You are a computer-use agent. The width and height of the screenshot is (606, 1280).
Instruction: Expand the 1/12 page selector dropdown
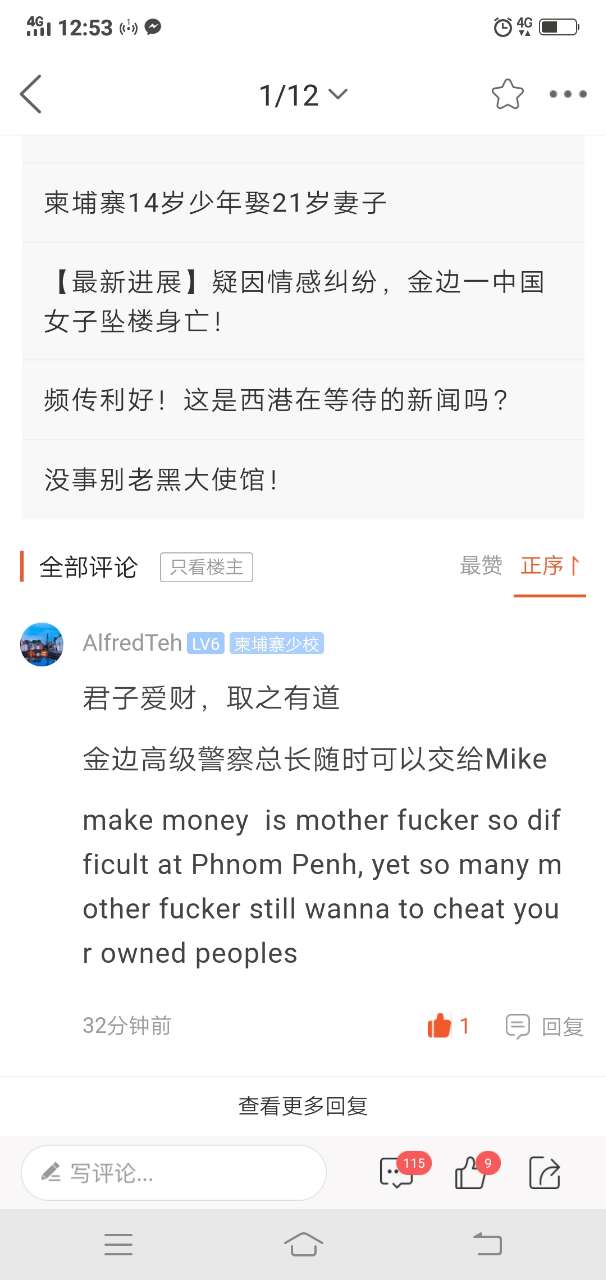302,95
